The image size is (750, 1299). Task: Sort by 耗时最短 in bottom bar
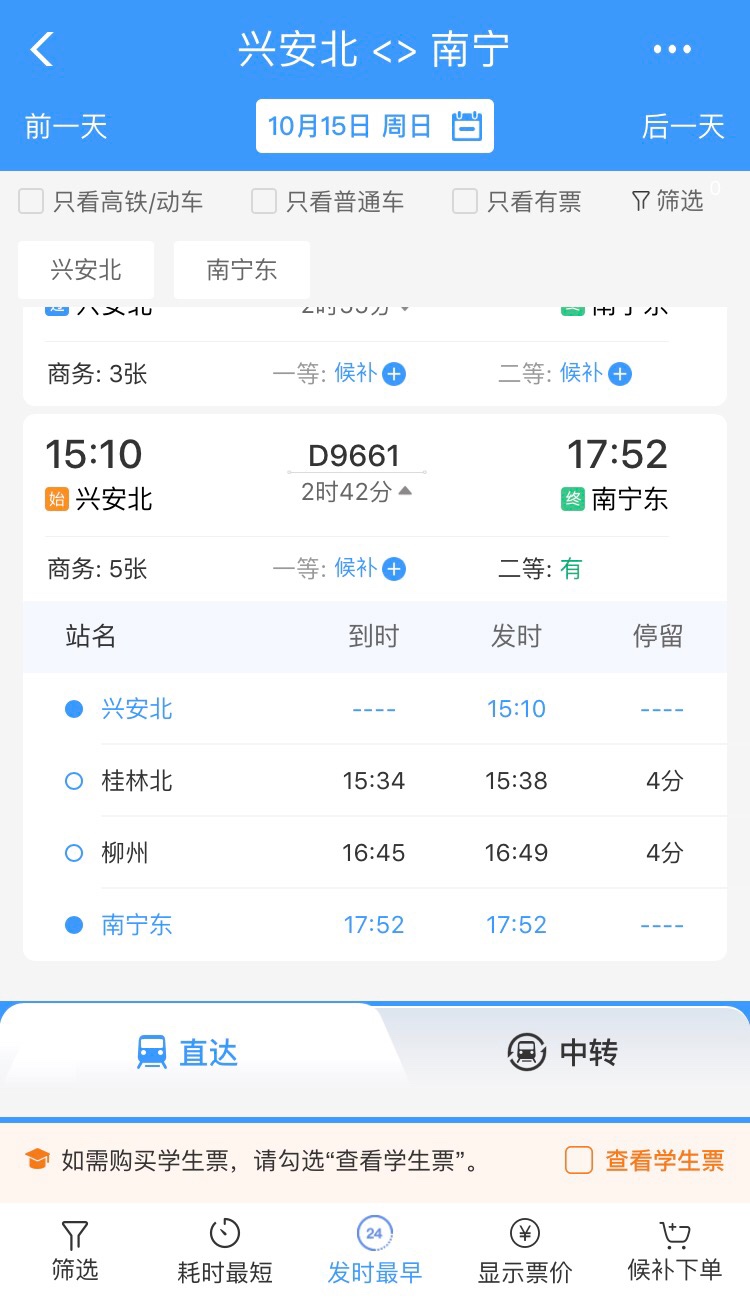(x=225, y=1251)
